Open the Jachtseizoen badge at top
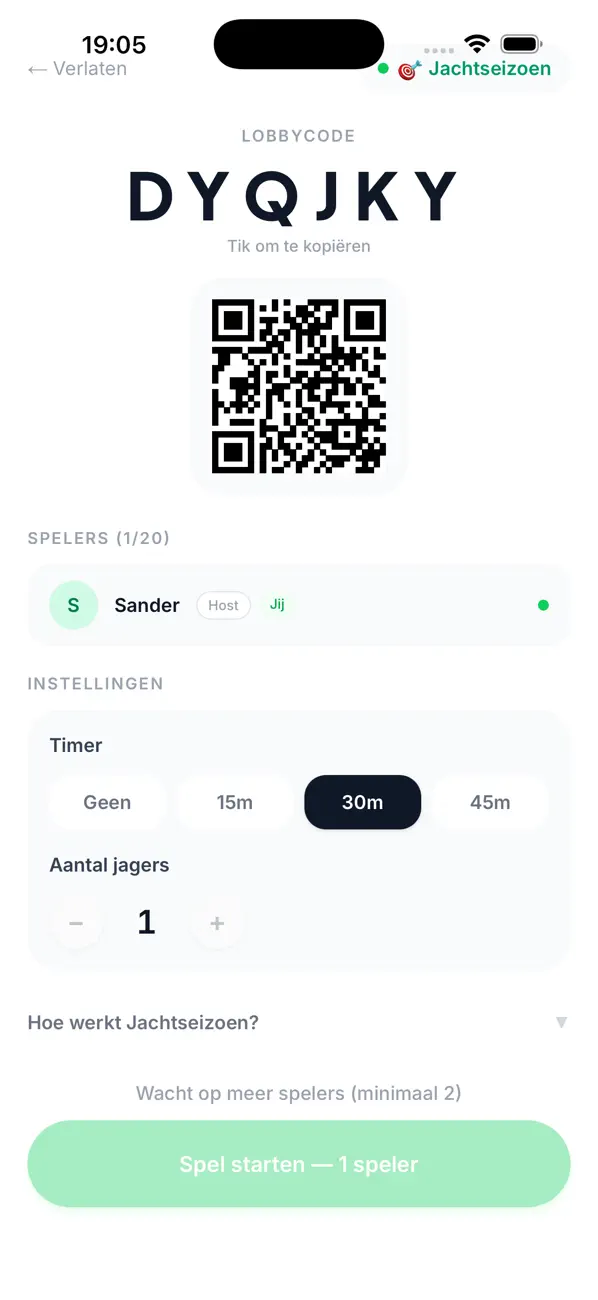The image size is (598, 1300). click(x=464, y=69)
